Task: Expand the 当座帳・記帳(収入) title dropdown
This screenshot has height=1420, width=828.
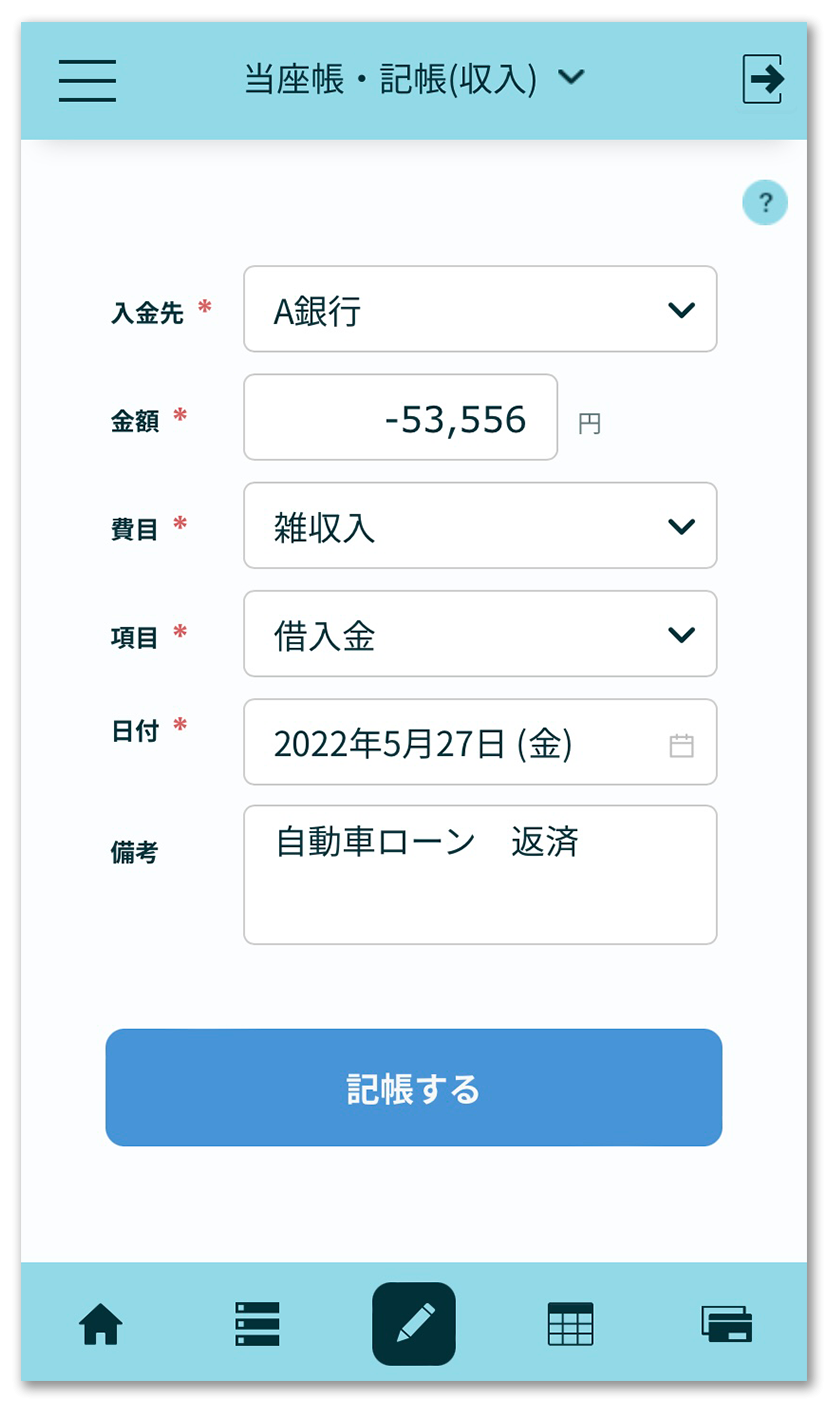Action: click(x=413, y=78)
